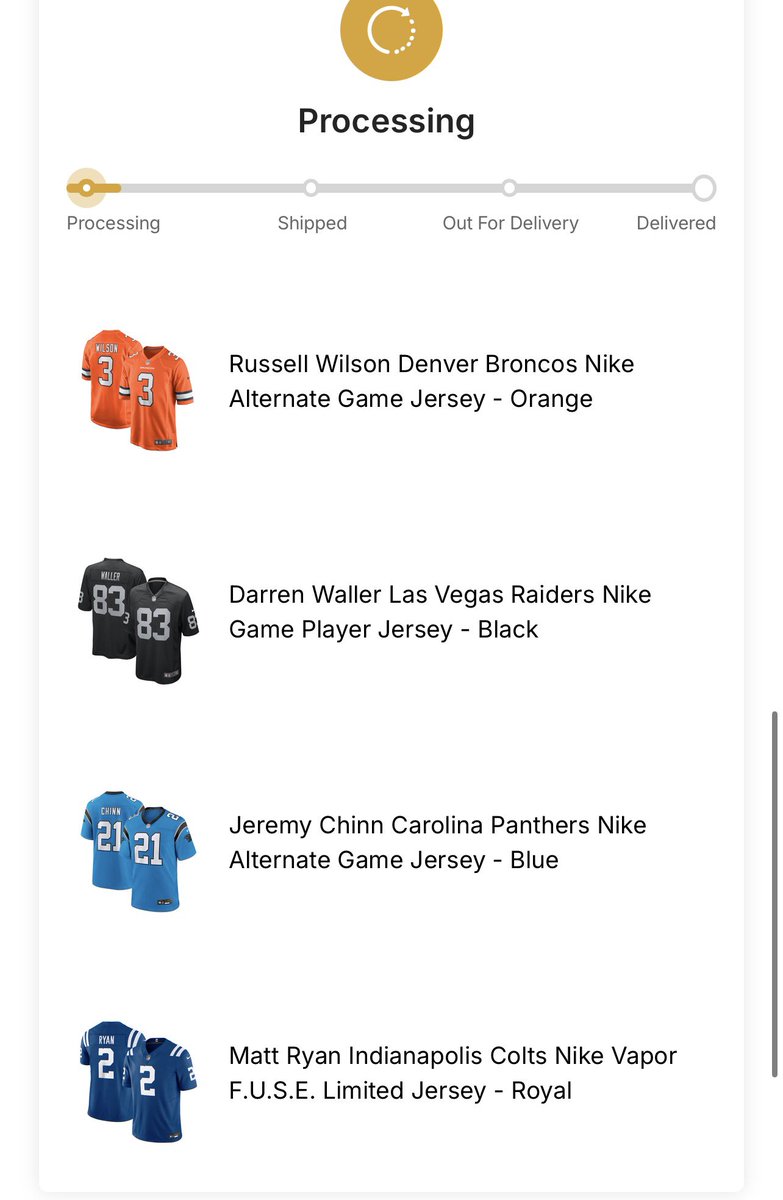View the Jeremy Chinn Panthers jersey item
This screenshot has width=783, height=1200.
click(437, 842)
